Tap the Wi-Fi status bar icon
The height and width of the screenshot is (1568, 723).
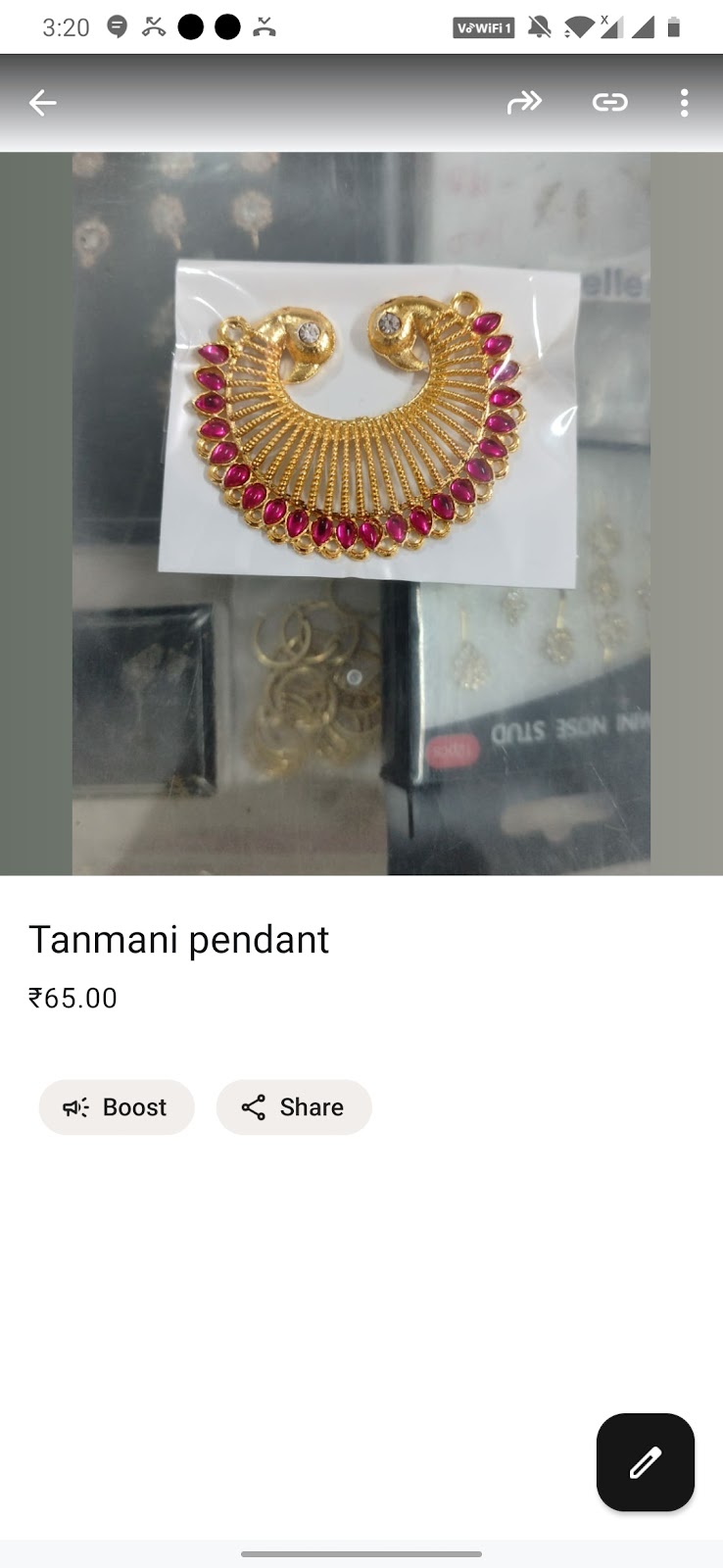click(578, 27)
